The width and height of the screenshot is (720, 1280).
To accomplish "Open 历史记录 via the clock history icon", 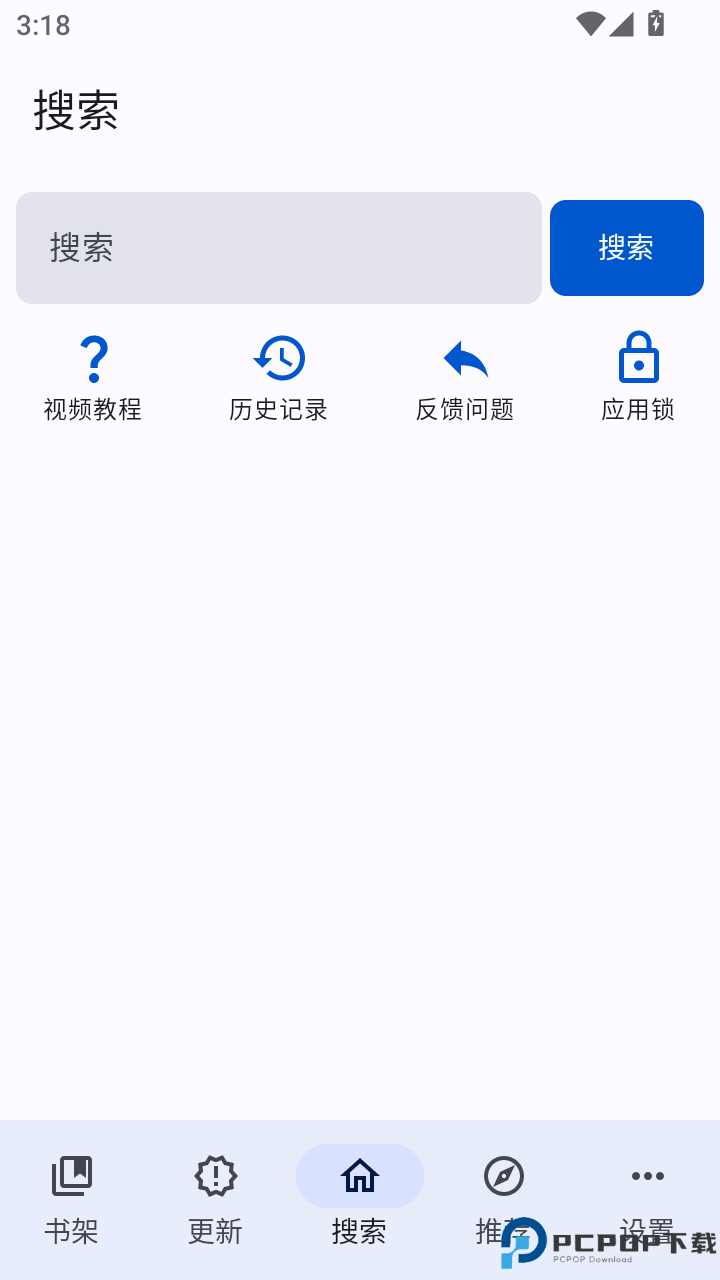I will tap(278, 357).
